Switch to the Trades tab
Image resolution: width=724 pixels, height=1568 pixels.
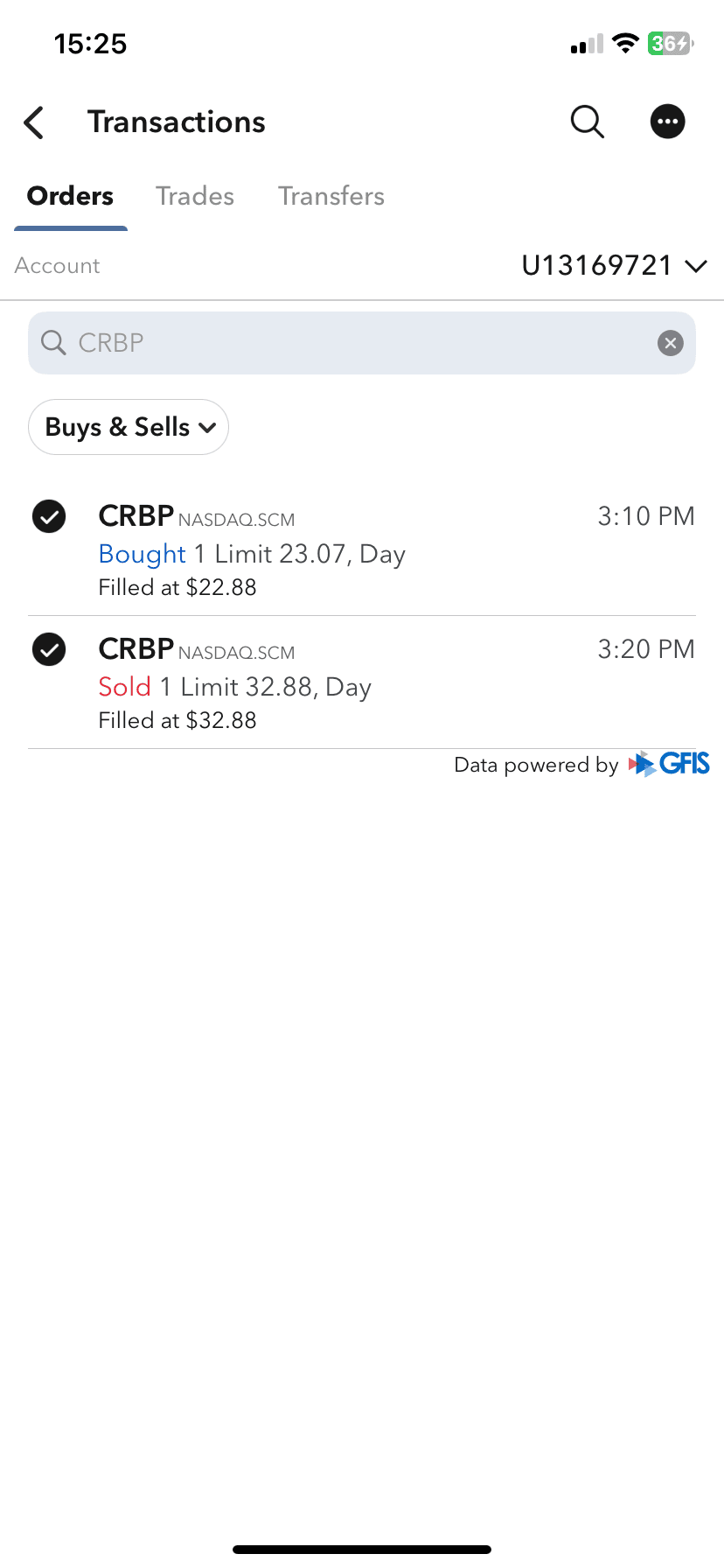click(x=195, y=196)
